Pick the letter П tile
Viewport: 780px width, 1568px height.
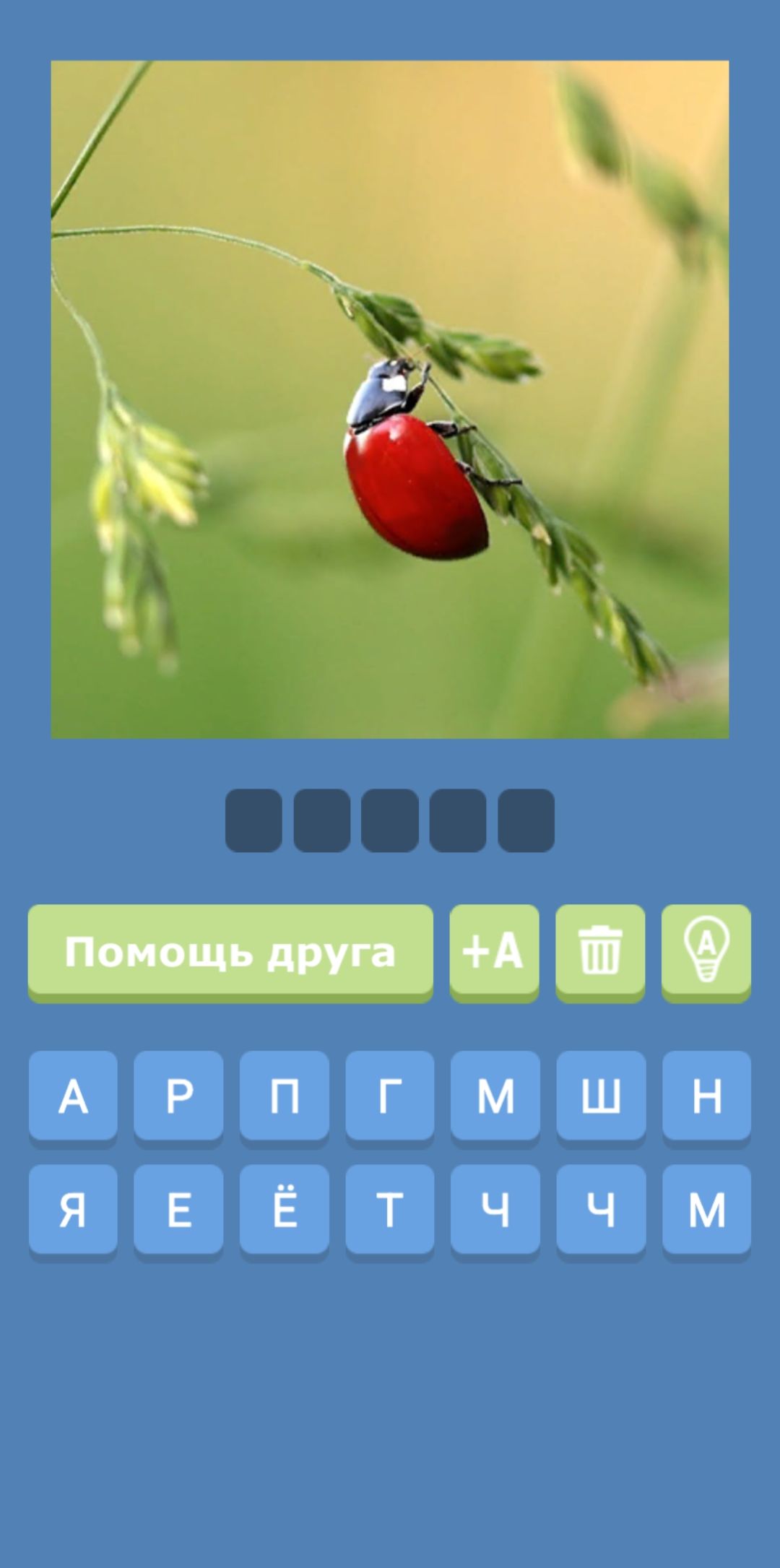pyautogui.click(x=284, y=1096)
